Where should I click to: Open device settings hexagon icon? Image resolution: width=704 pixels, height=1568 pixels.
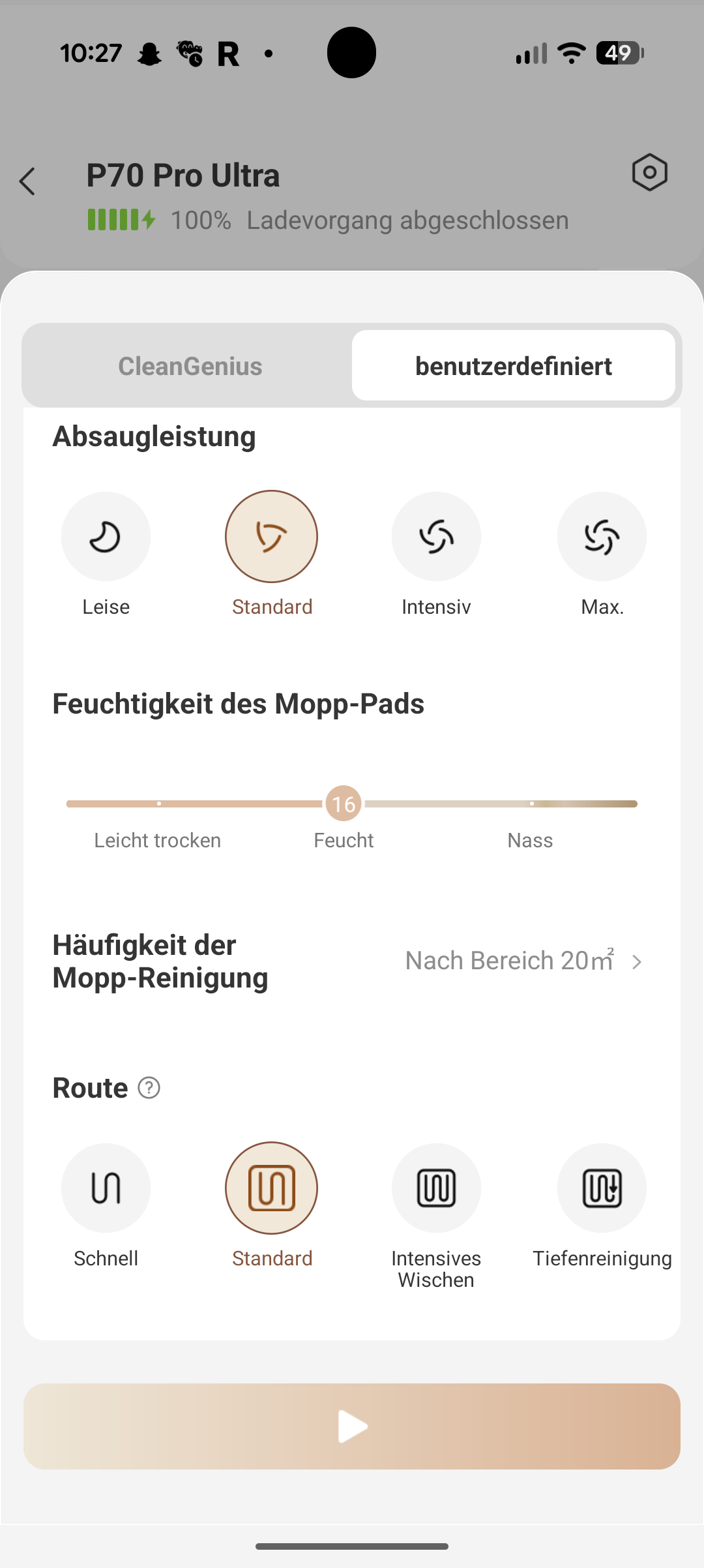[649, 173]
